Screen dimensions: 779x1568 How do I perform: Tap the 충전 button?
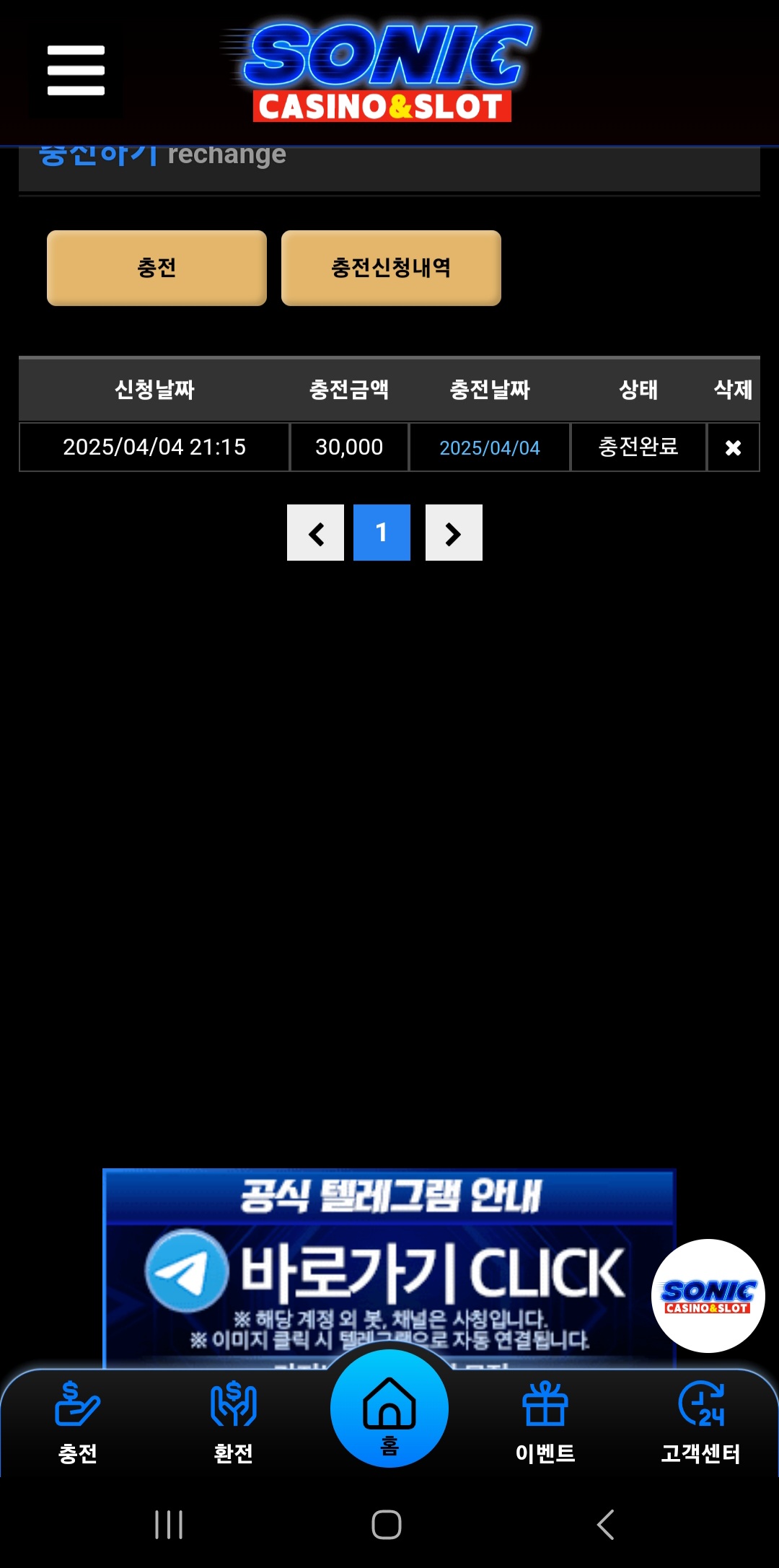(157, 268)
